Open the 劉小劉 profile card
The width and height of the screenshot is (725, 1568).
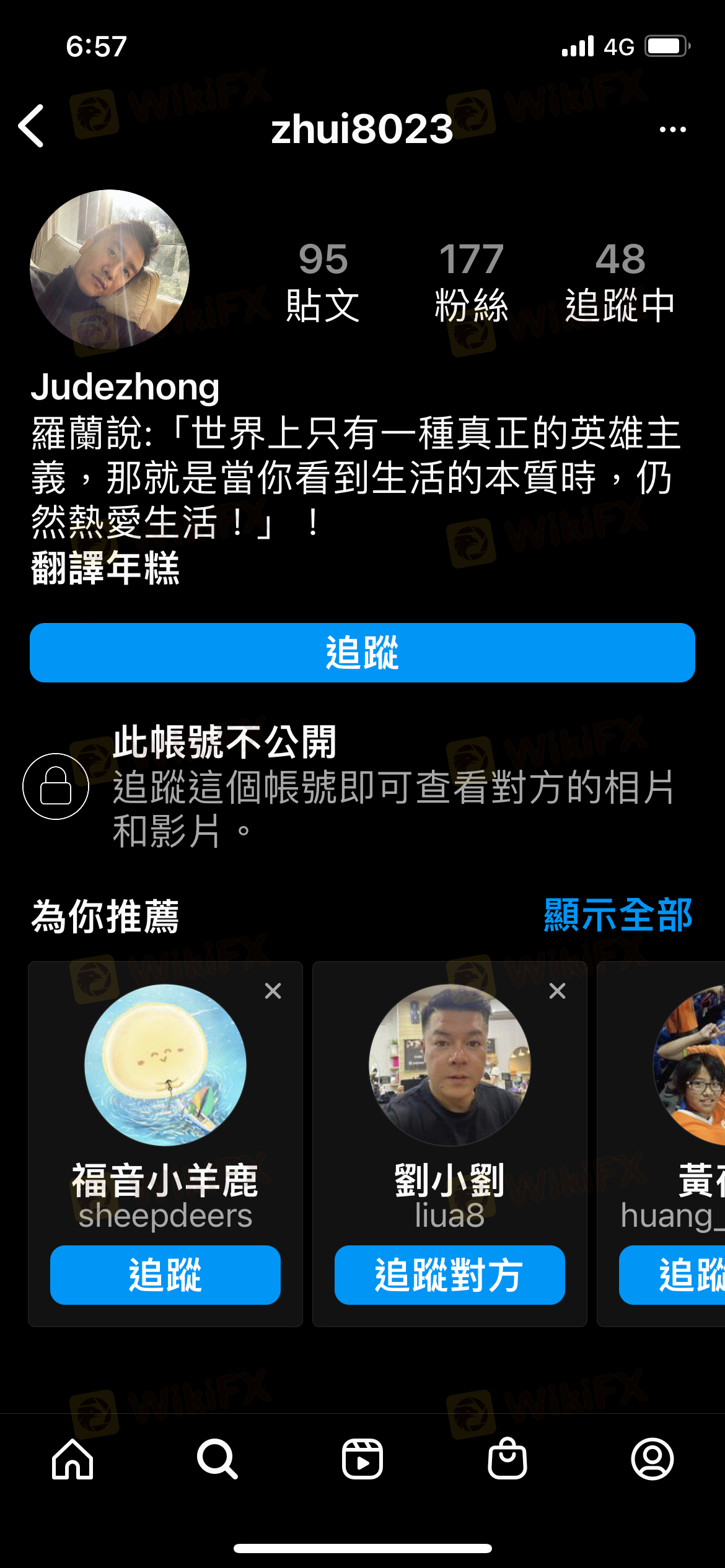tap(449, 1065)
